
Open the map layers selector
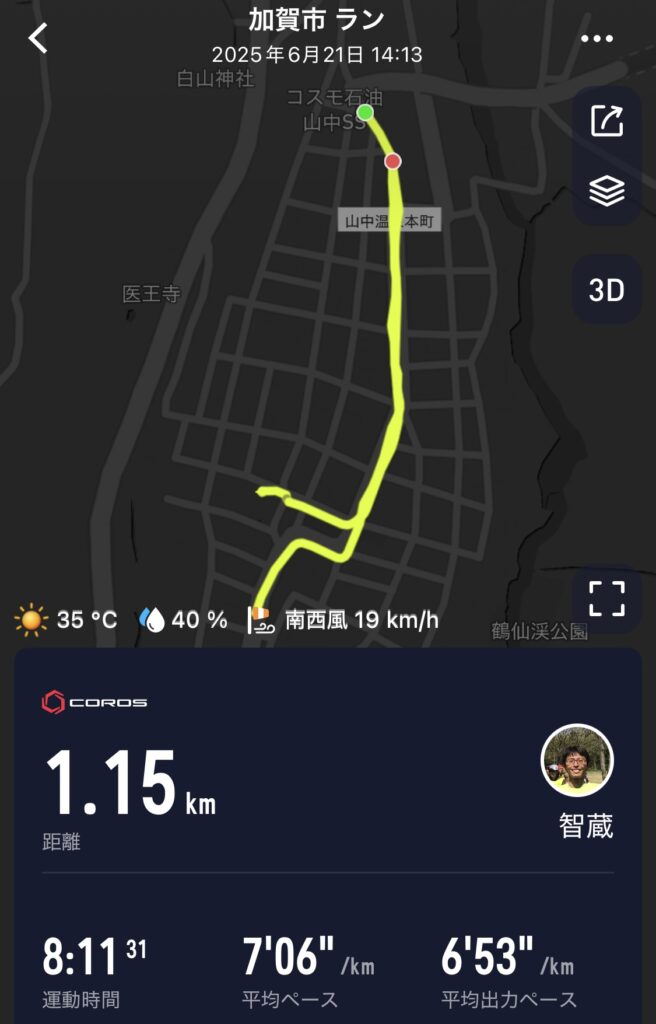point(606,190)
